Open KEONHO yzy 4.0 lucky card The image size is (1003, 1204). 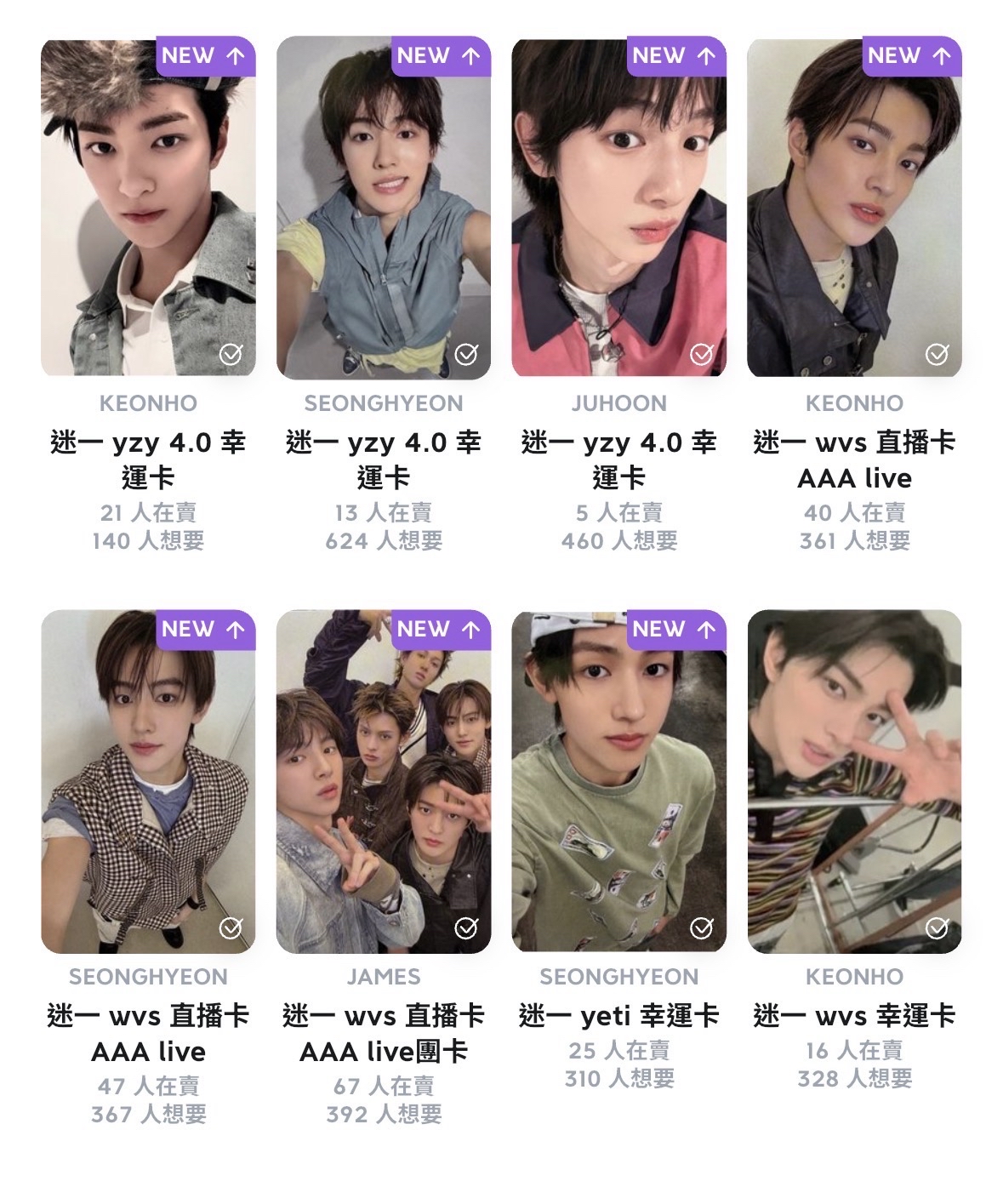[x=148, y=208]
